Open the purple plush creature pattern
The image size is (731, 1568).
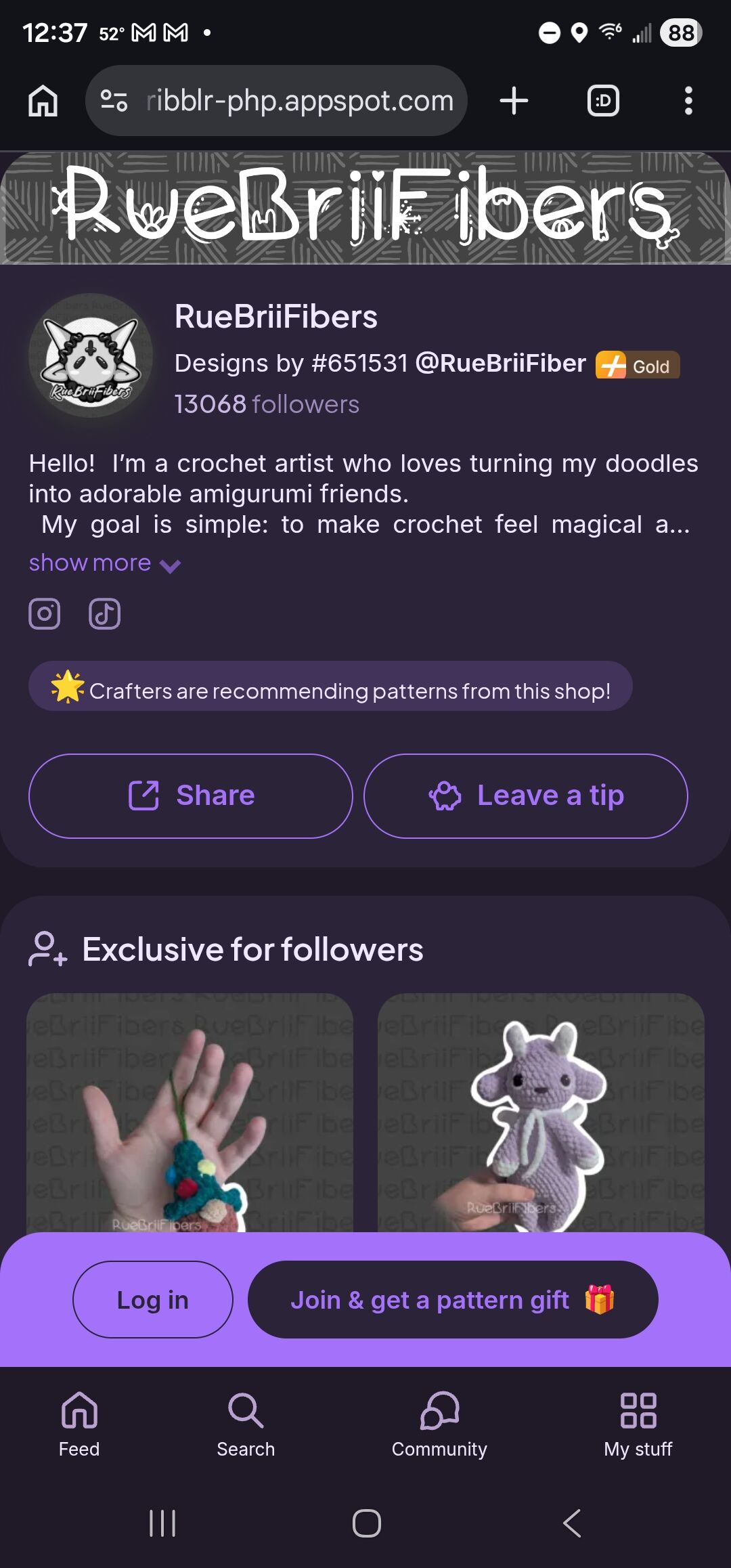pos(541,1112)
